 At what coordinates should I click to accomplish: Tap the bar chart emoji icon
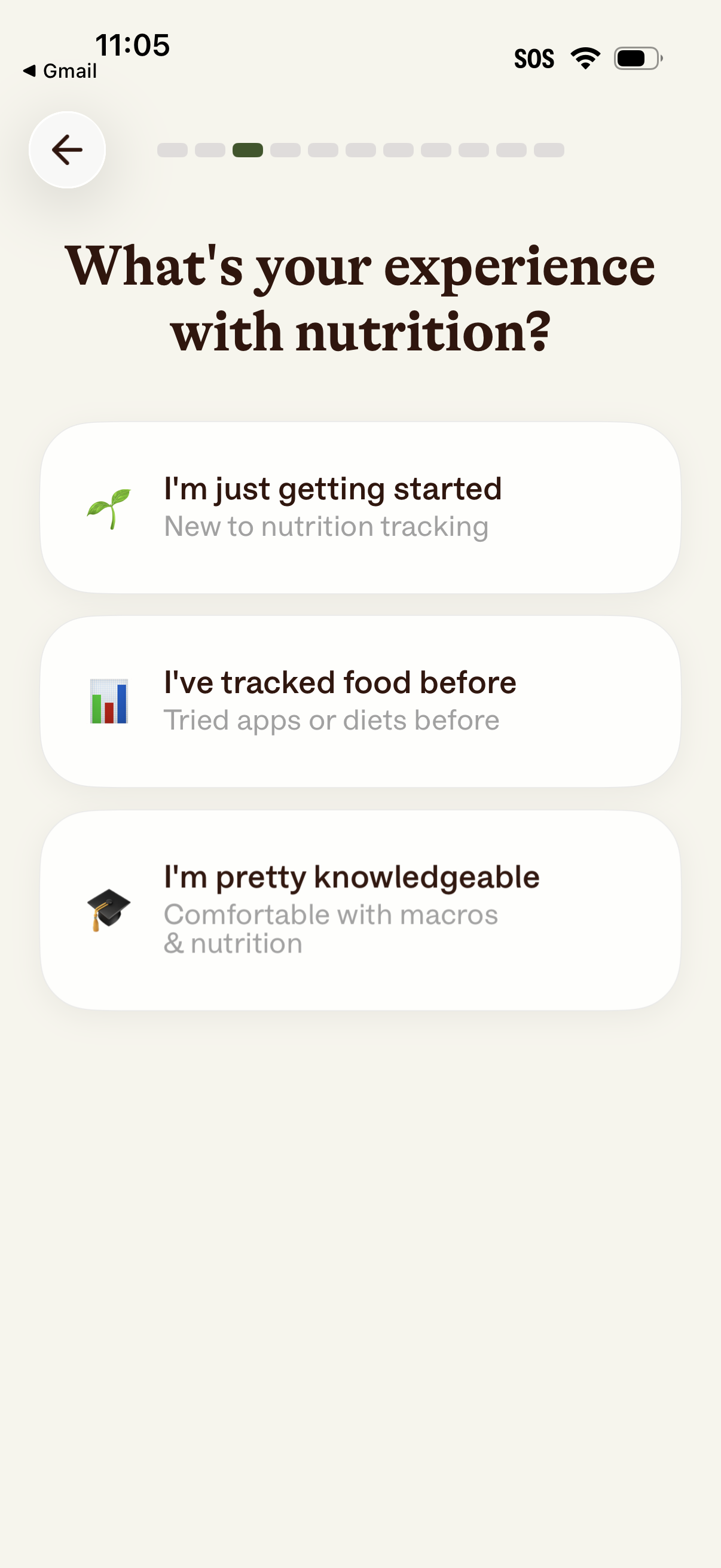pos(109,700)
